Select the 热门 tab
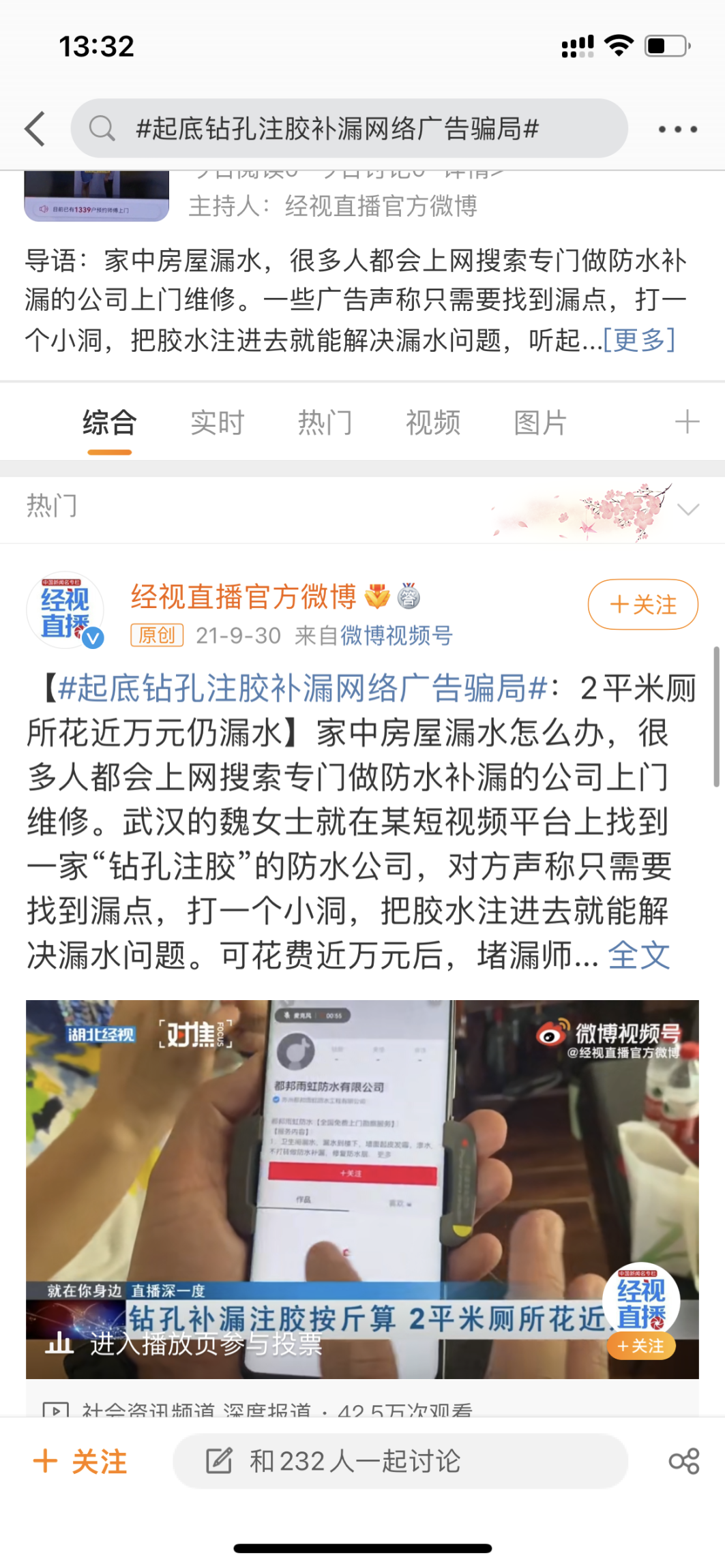This screenshot has height=1568, width=725. (x=325, y=423)
